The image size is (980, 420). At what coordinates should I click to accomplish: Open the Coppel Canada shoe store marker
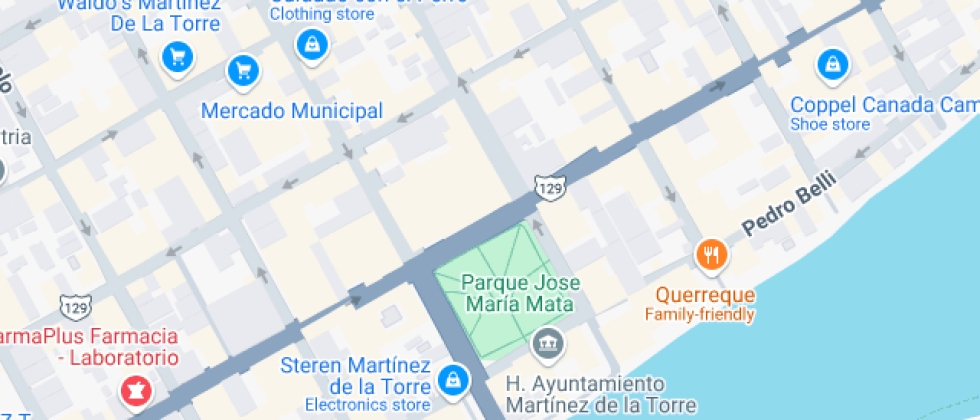(831, 66)
